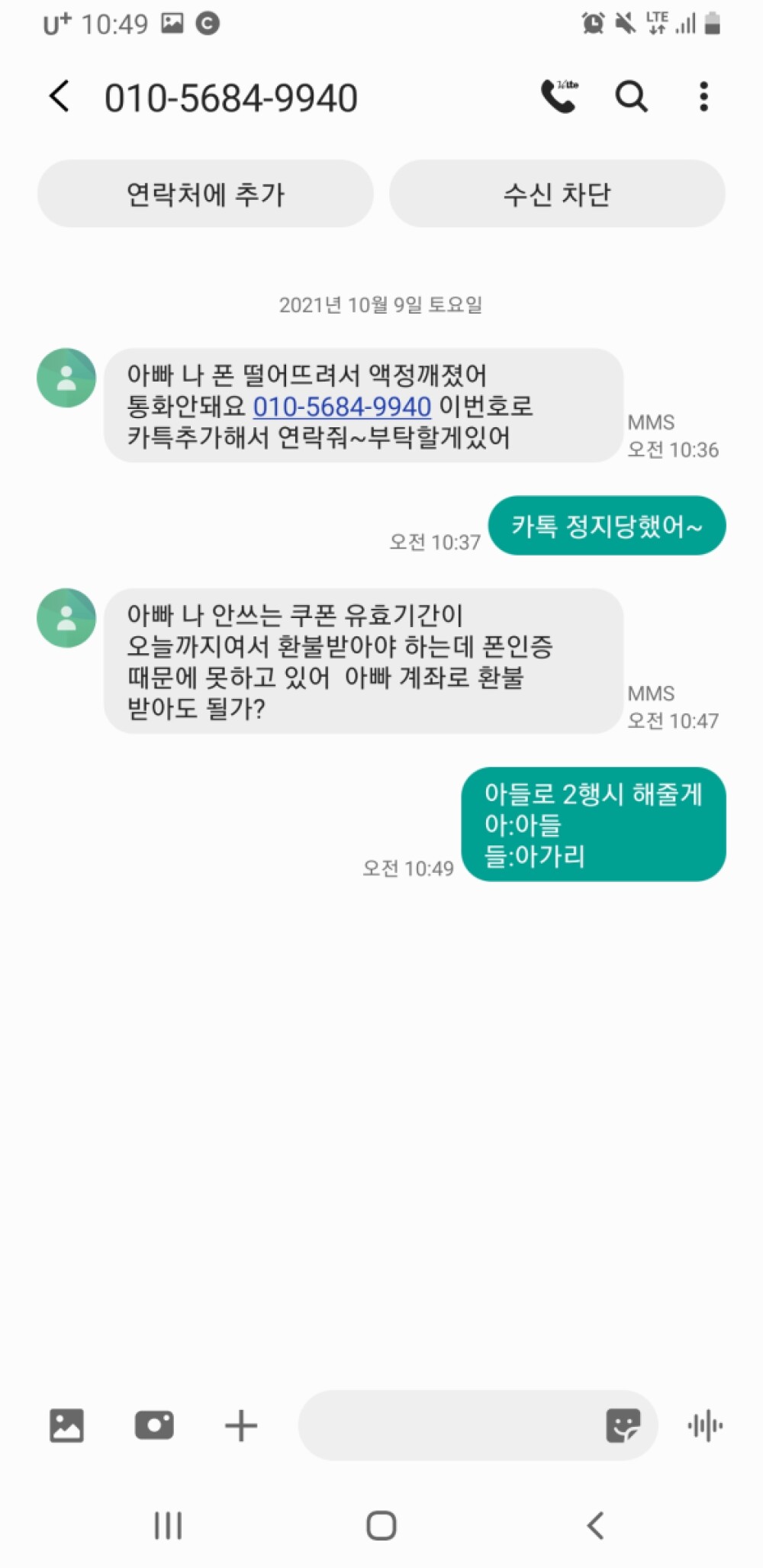Open the sender avatar on the first message

66,378
